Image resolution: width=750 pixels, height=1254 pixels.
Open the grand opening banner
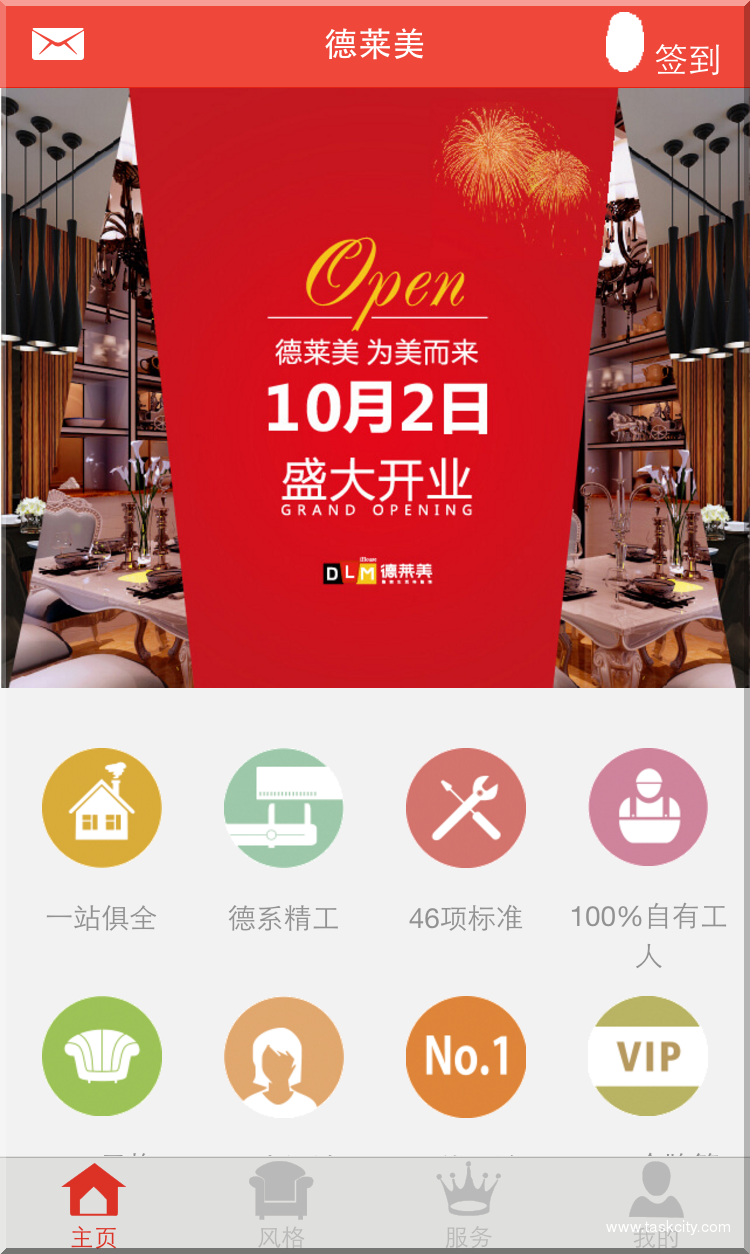tap(375, 388)
